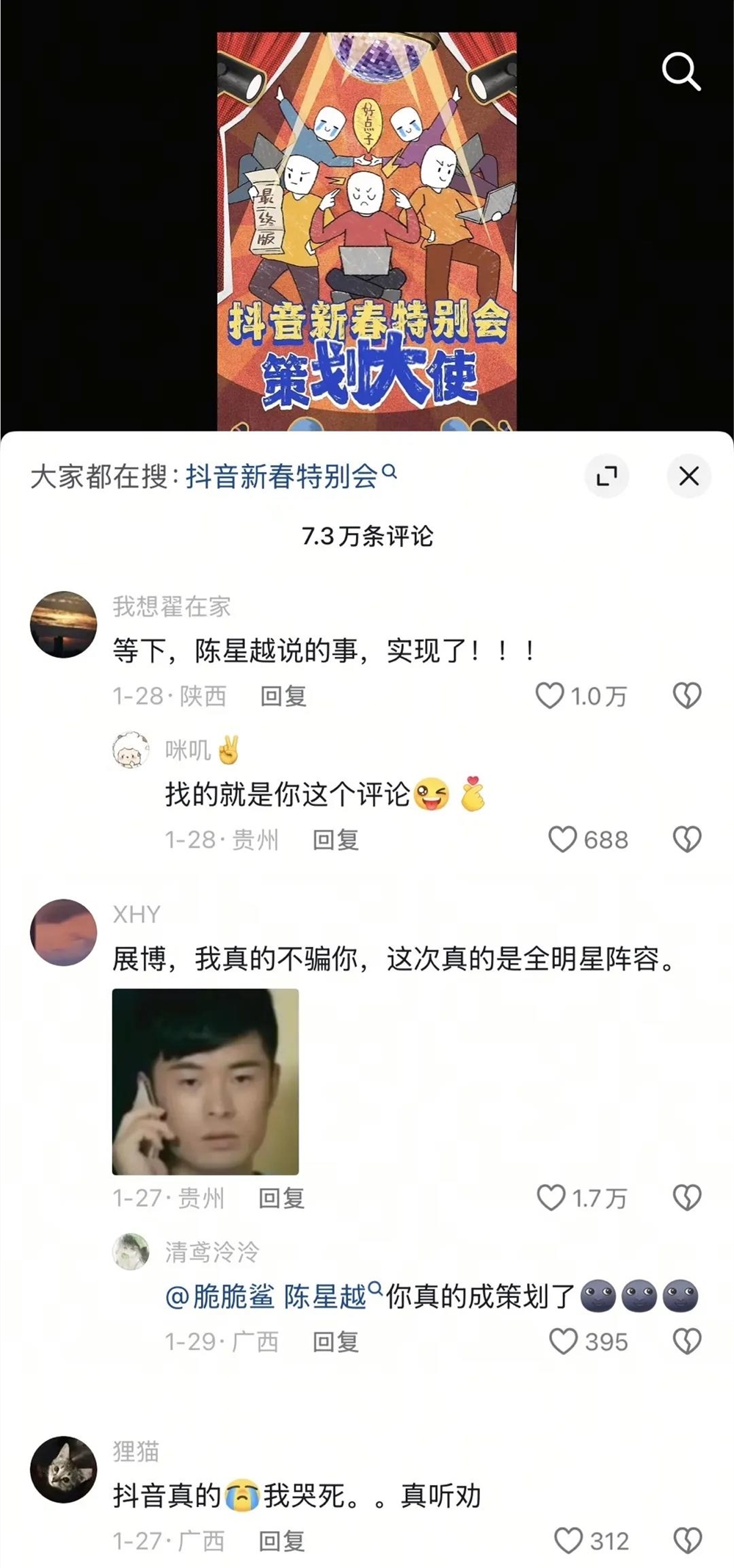
Task: Toggle dislike on 咪叽's reply
Action: (687, 839)
